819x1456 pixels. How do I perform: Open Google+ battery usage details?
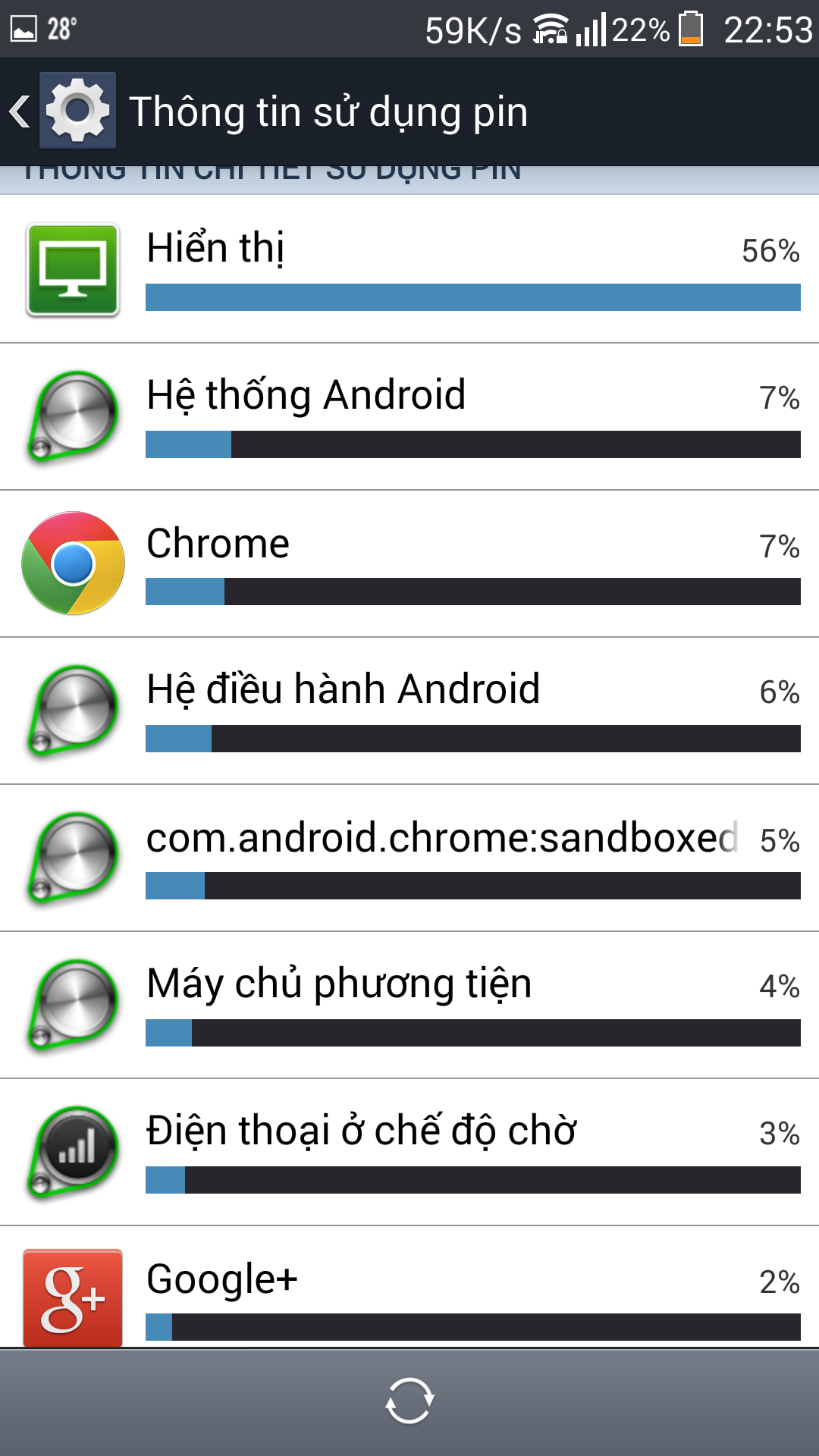[x=409, y=1287]
